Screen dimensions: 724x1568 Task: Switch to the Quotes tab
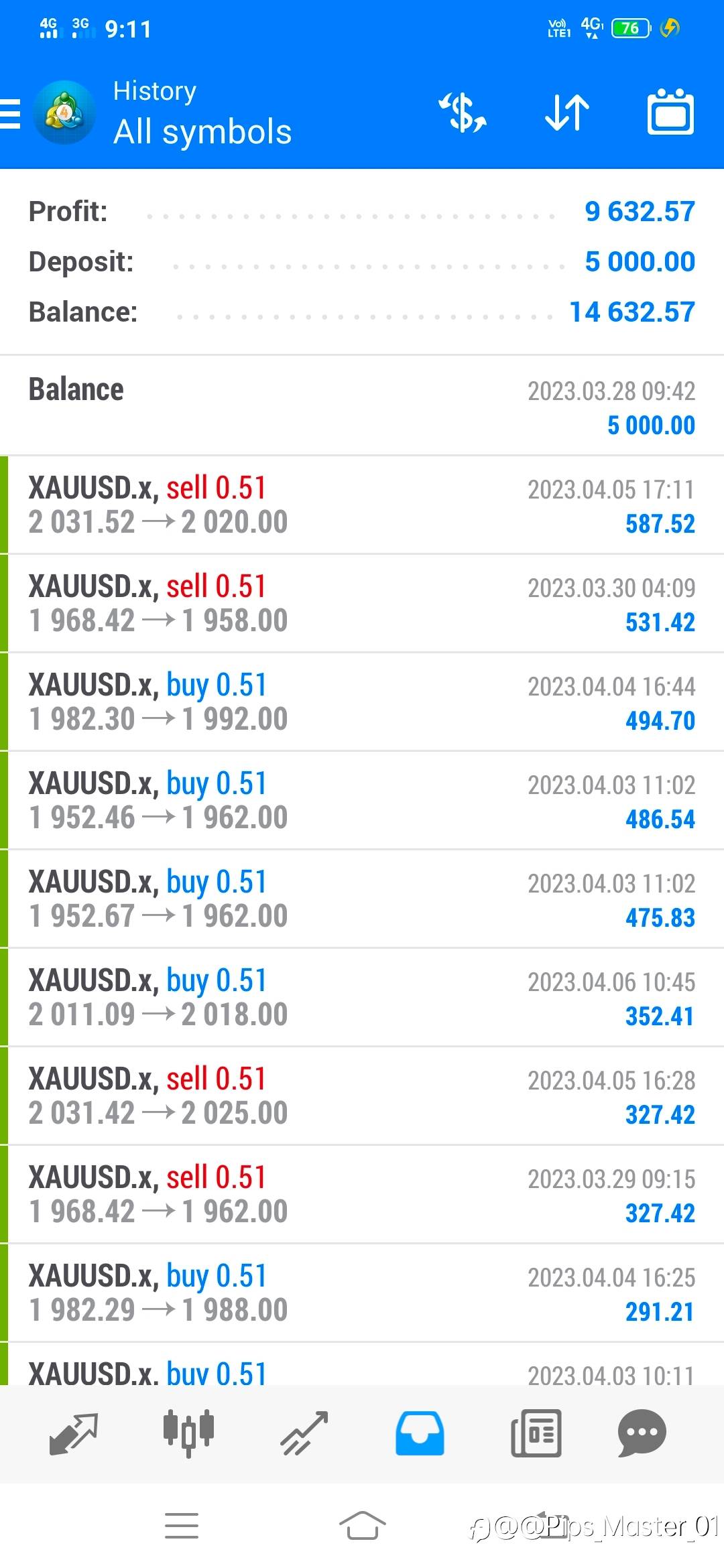point(74,1434)
